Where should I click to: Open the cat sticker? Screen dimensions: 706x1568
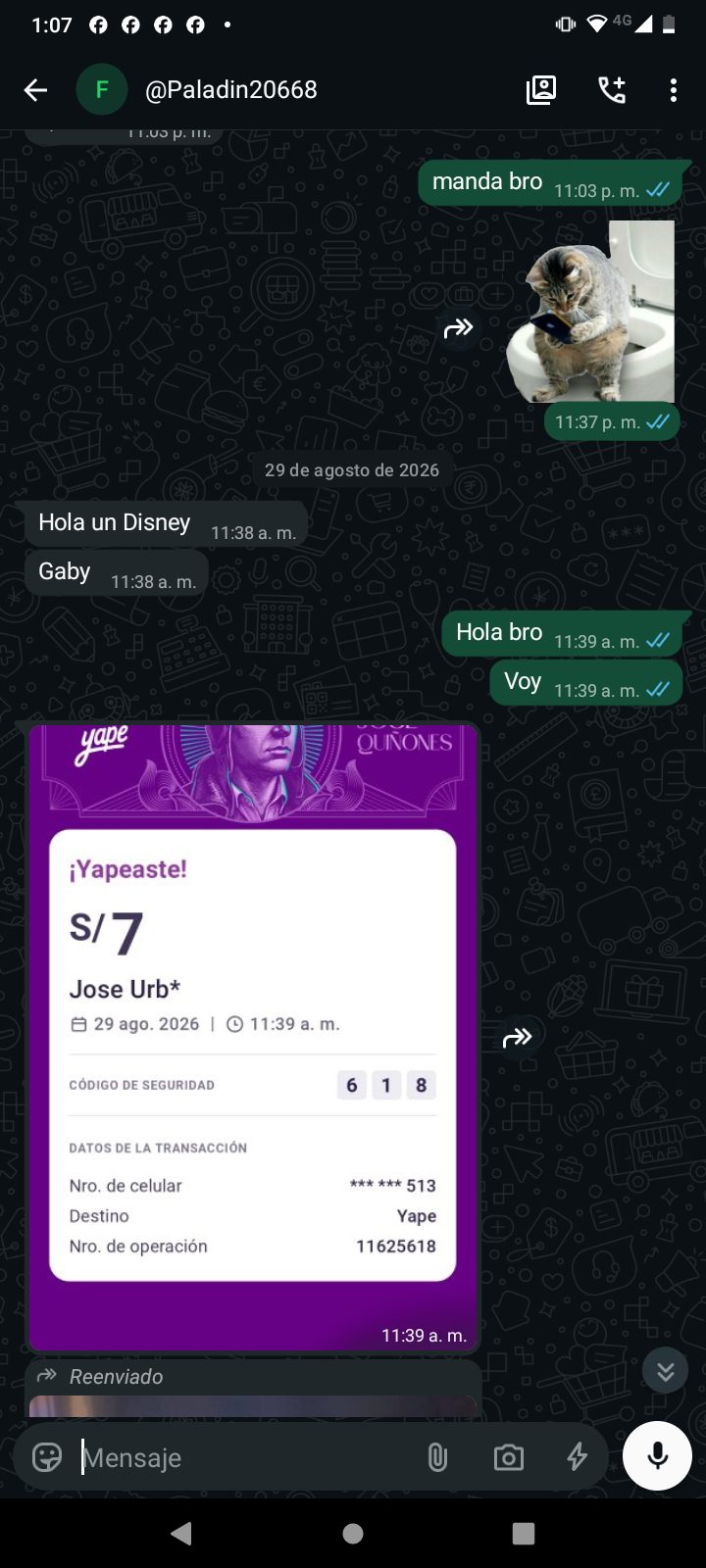point(591,311)
